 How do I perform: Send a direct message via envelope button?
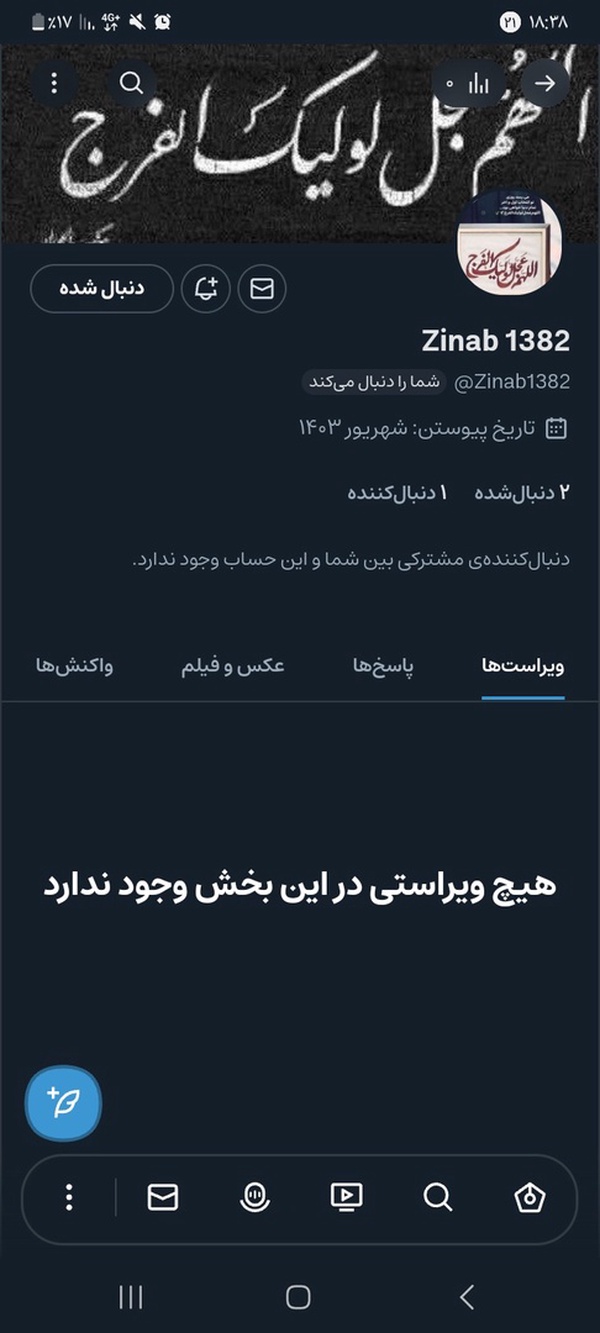pyautogui.click(x=262, y=289)
